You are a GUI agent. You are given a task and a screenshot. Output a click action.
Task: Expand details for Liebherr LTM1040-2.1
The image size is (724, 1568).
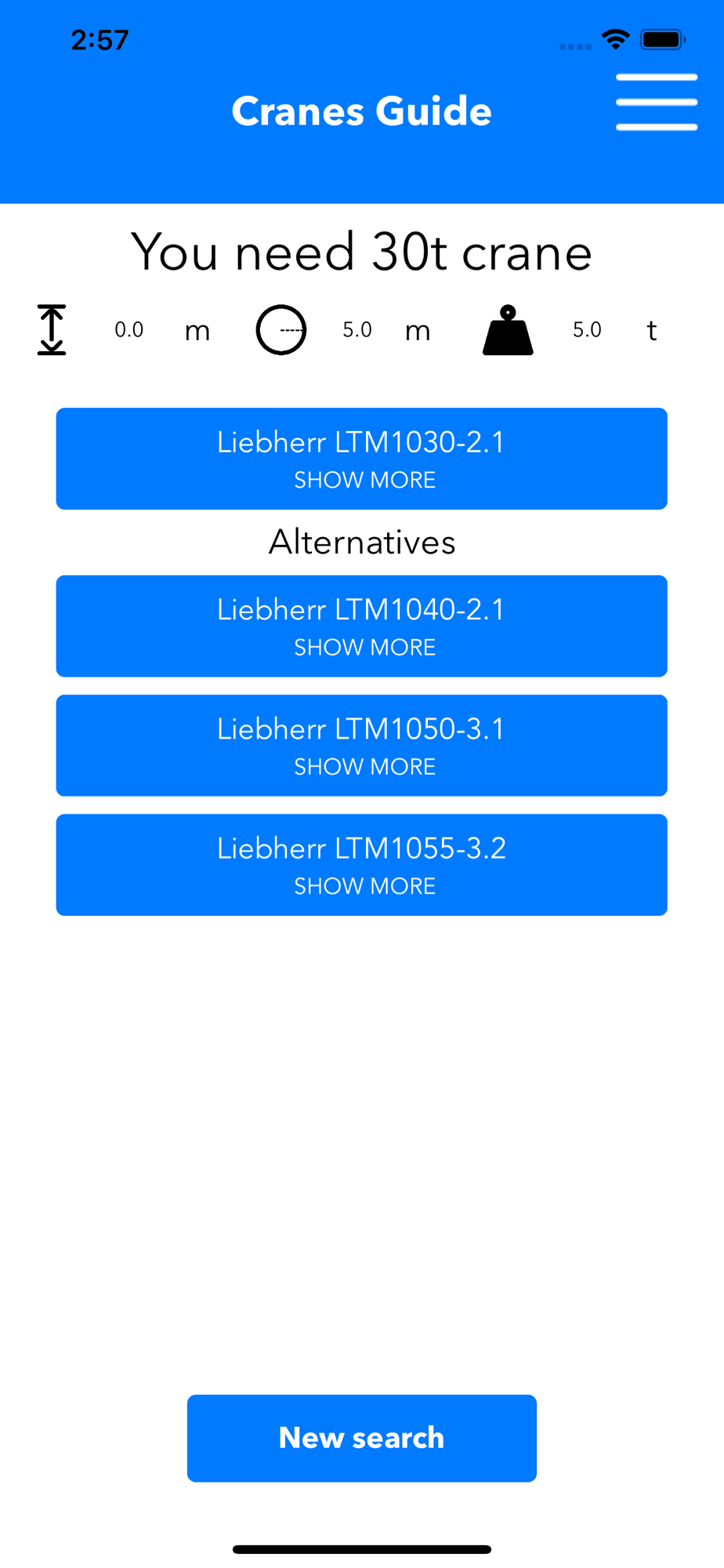click(x=362, y=626)
